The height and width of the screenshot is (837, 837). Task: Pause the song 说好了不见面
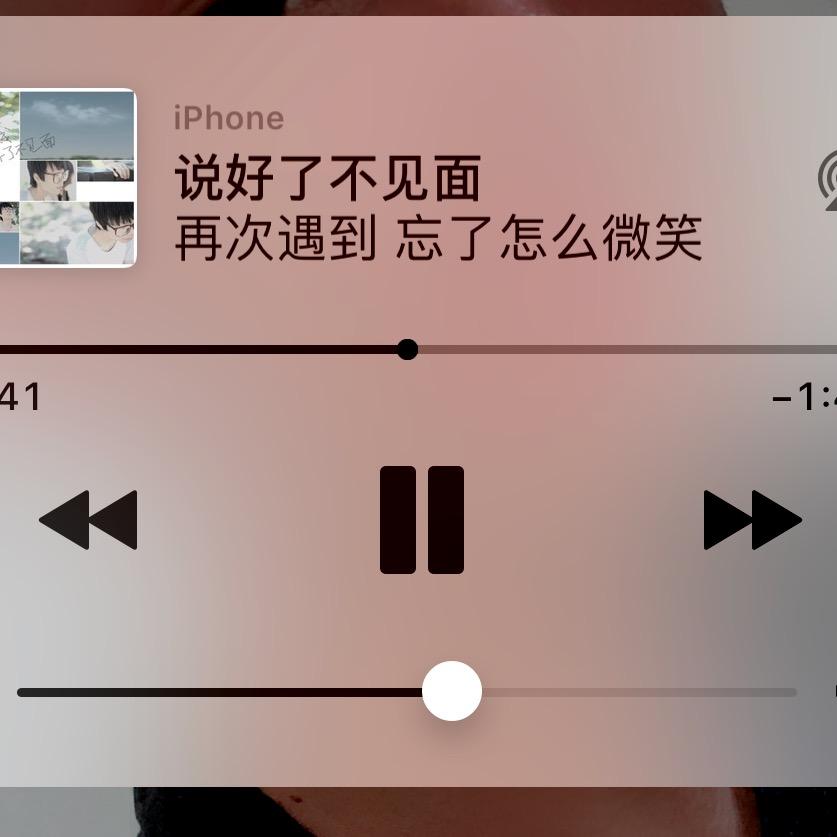tap(421, 519)
